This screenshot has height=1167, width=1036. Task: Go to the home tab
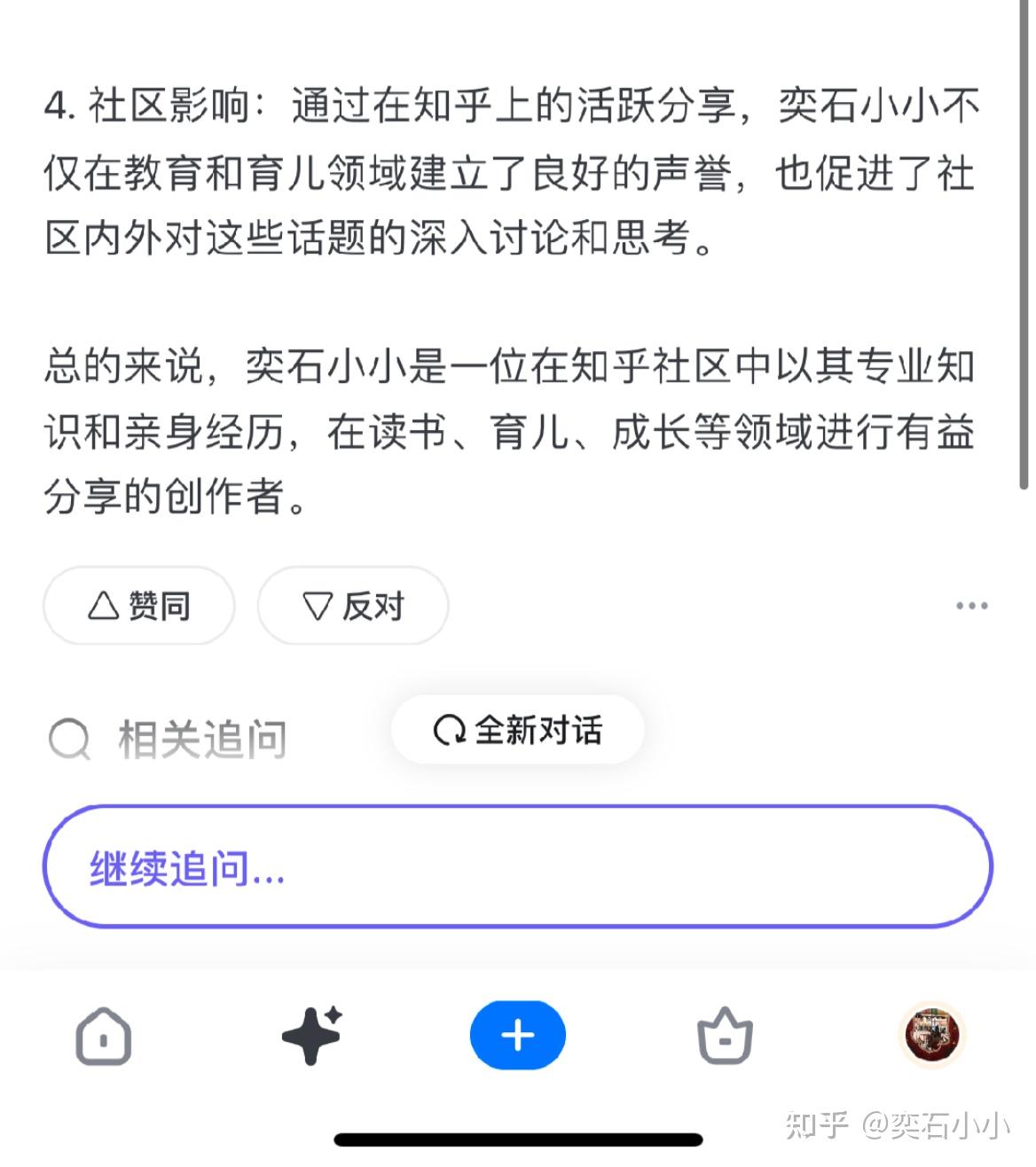coord(104,1036)
